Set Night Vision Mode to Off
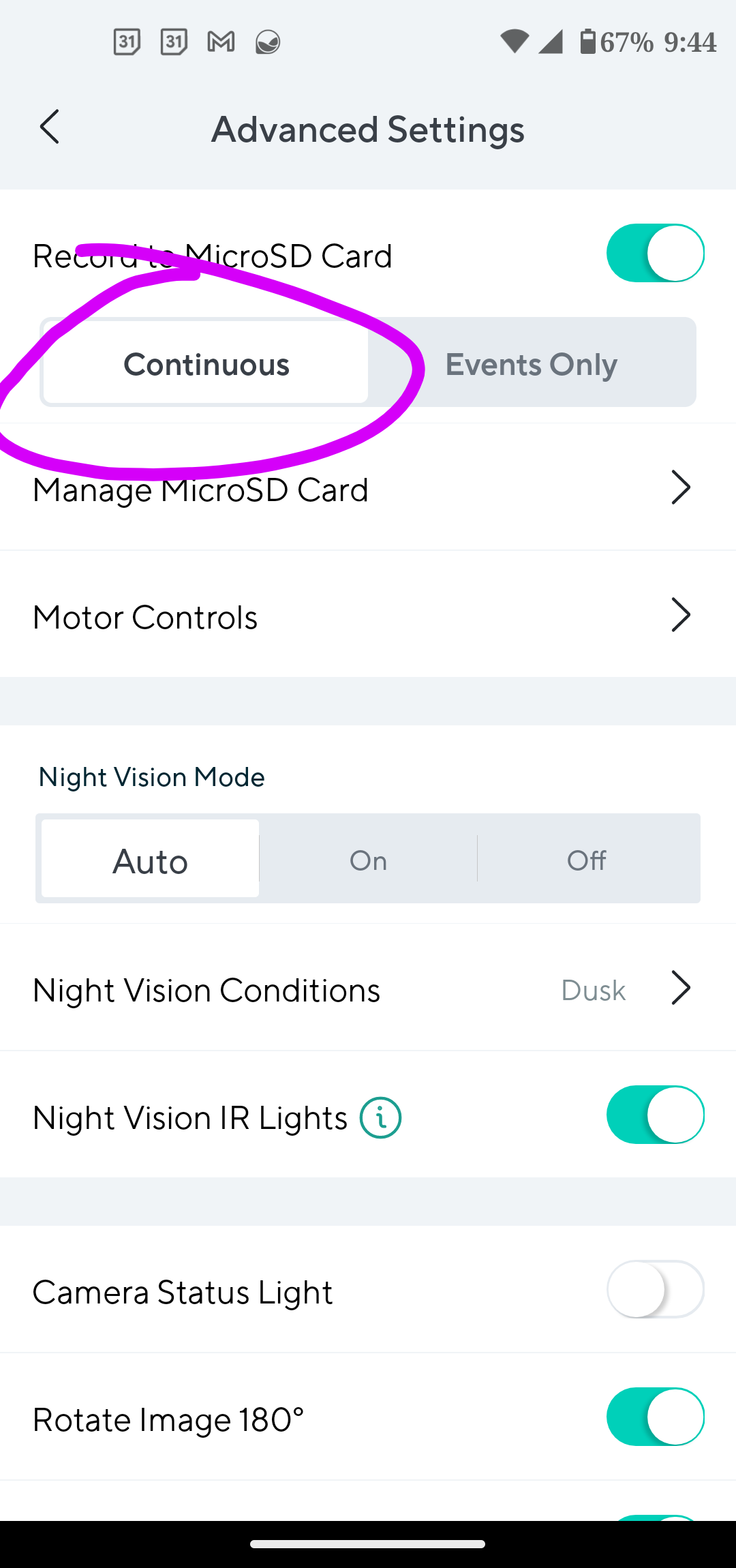 [x=586, y=860]
